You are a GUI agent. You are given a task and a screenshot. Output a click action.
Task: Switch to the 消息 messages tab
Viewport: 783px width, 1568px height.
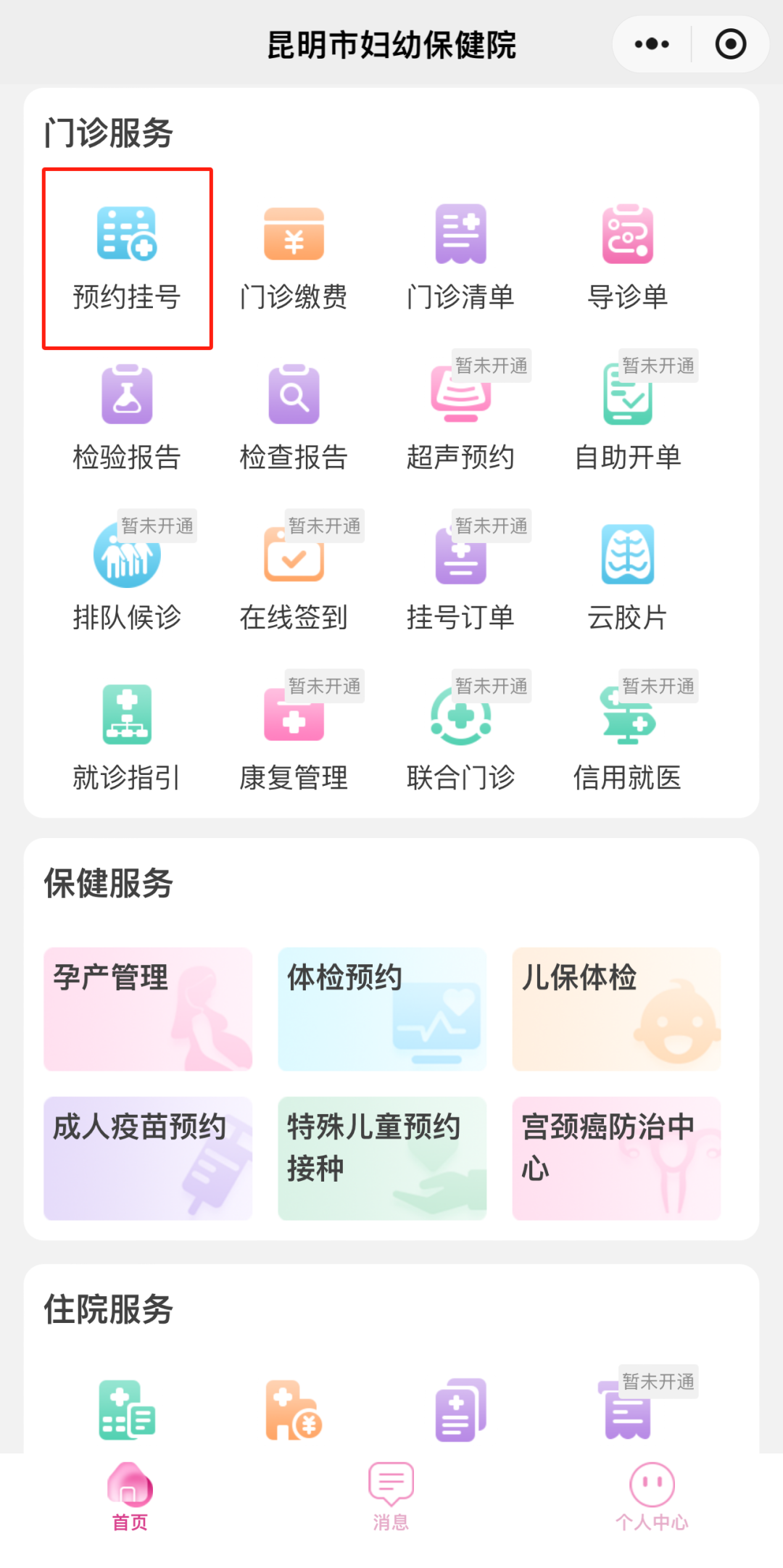click(391, 1493)
